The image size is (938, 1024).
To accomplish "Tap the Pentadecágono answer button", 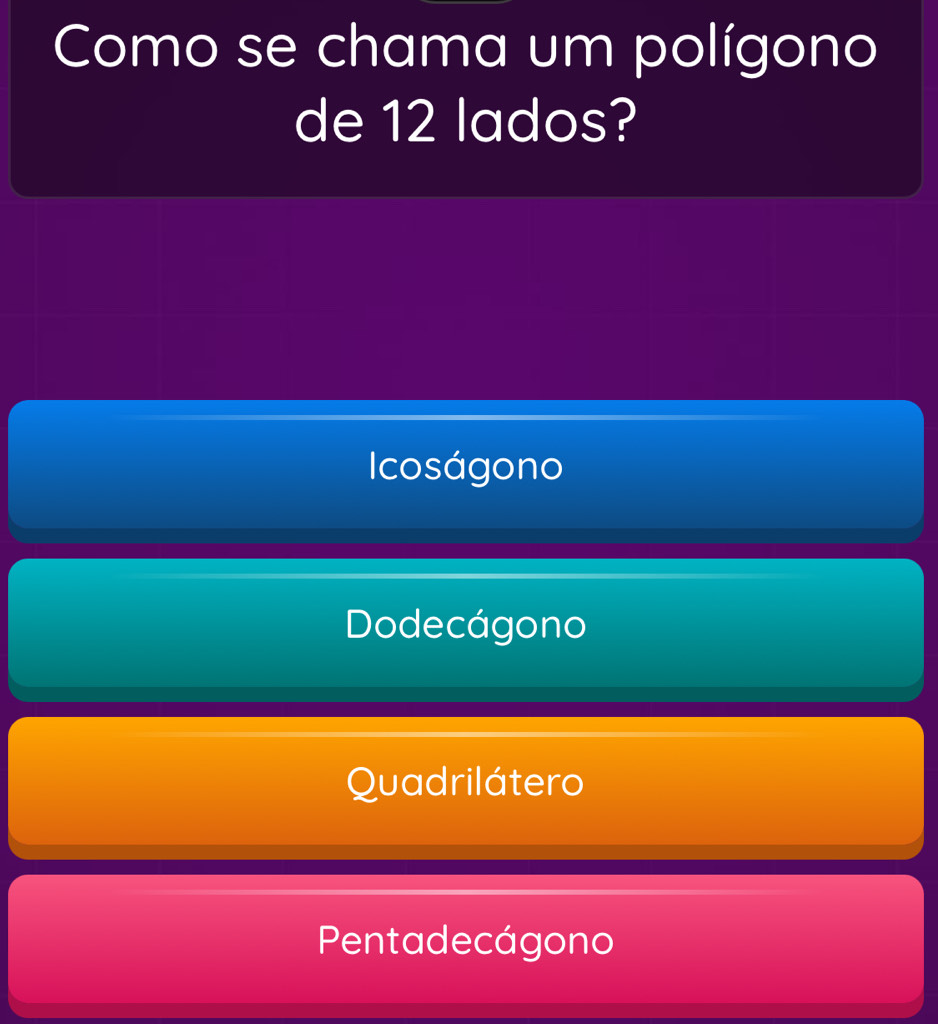I will click(x=466, y=940).
